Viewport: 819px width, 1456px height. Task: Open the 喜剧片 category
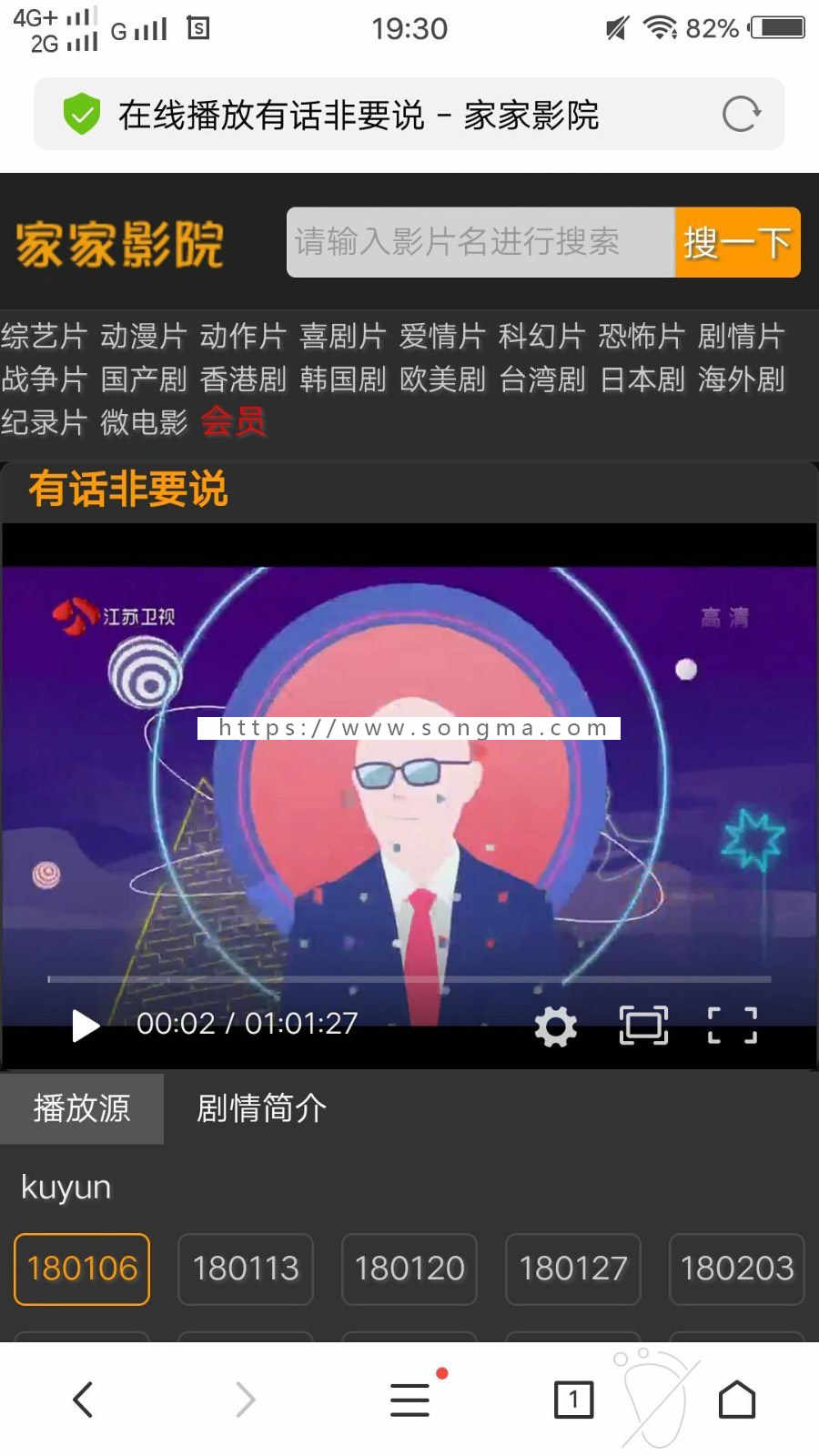click(343, 336)
